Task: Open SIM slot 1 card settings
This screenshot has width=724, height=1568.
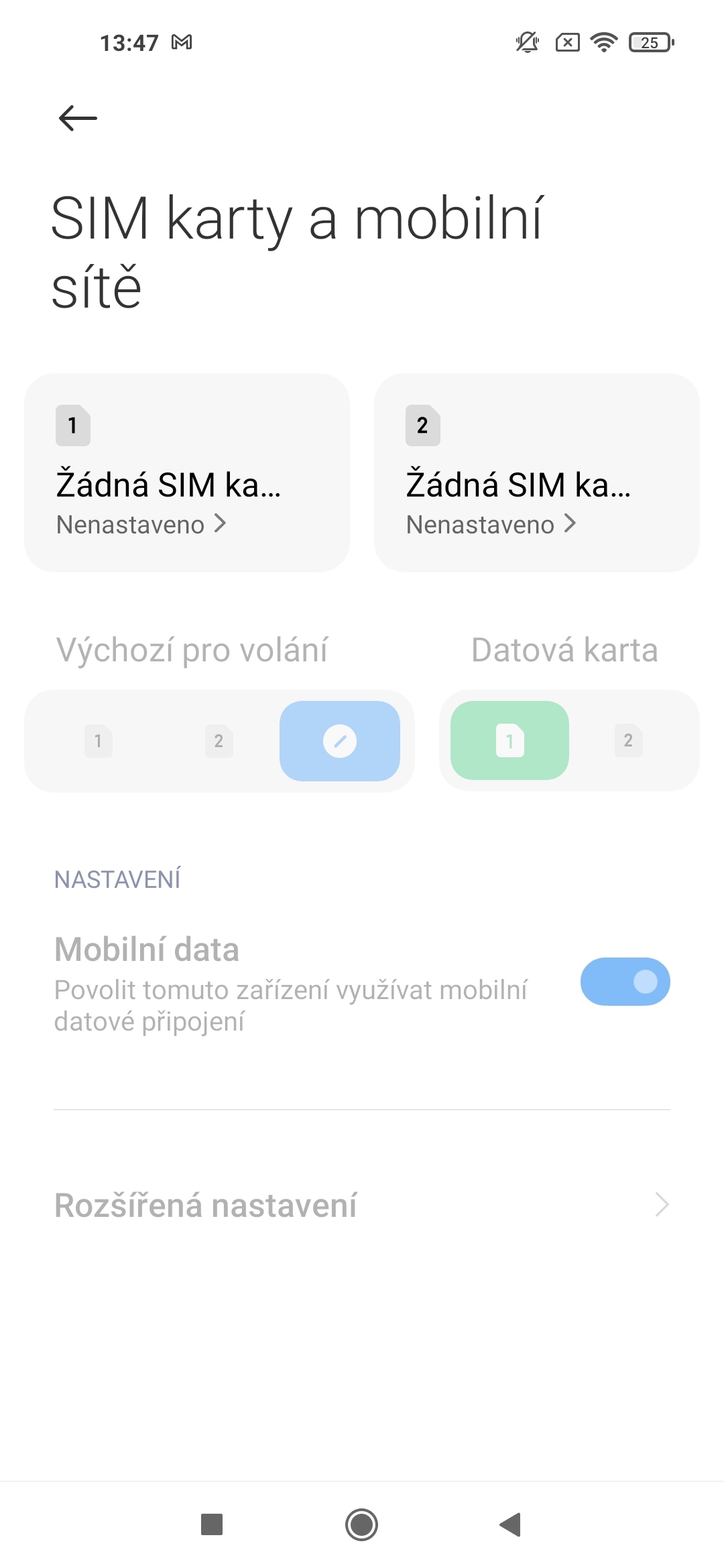Action: (x=188, y=472)
